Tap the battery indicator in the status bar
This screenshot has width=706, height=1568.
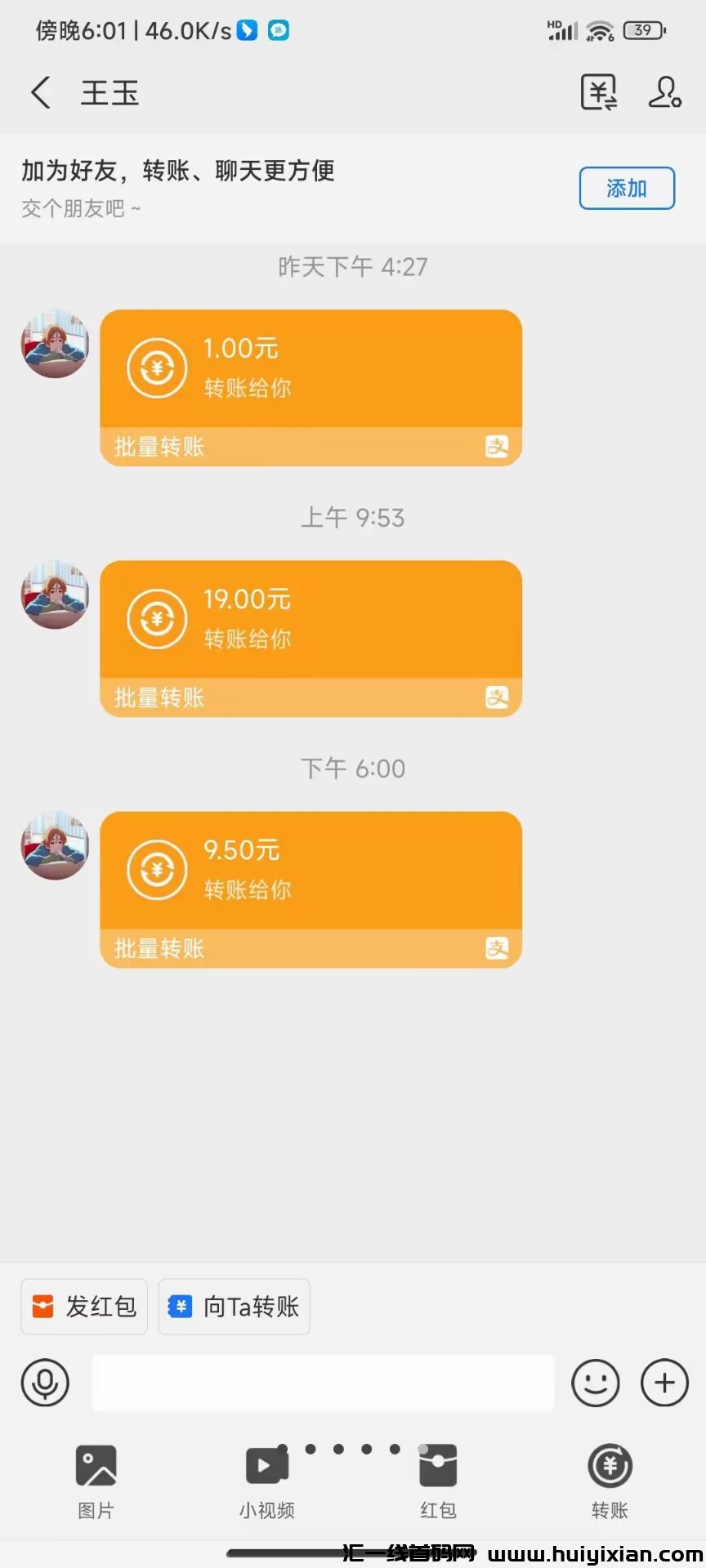tap(642, 29)
